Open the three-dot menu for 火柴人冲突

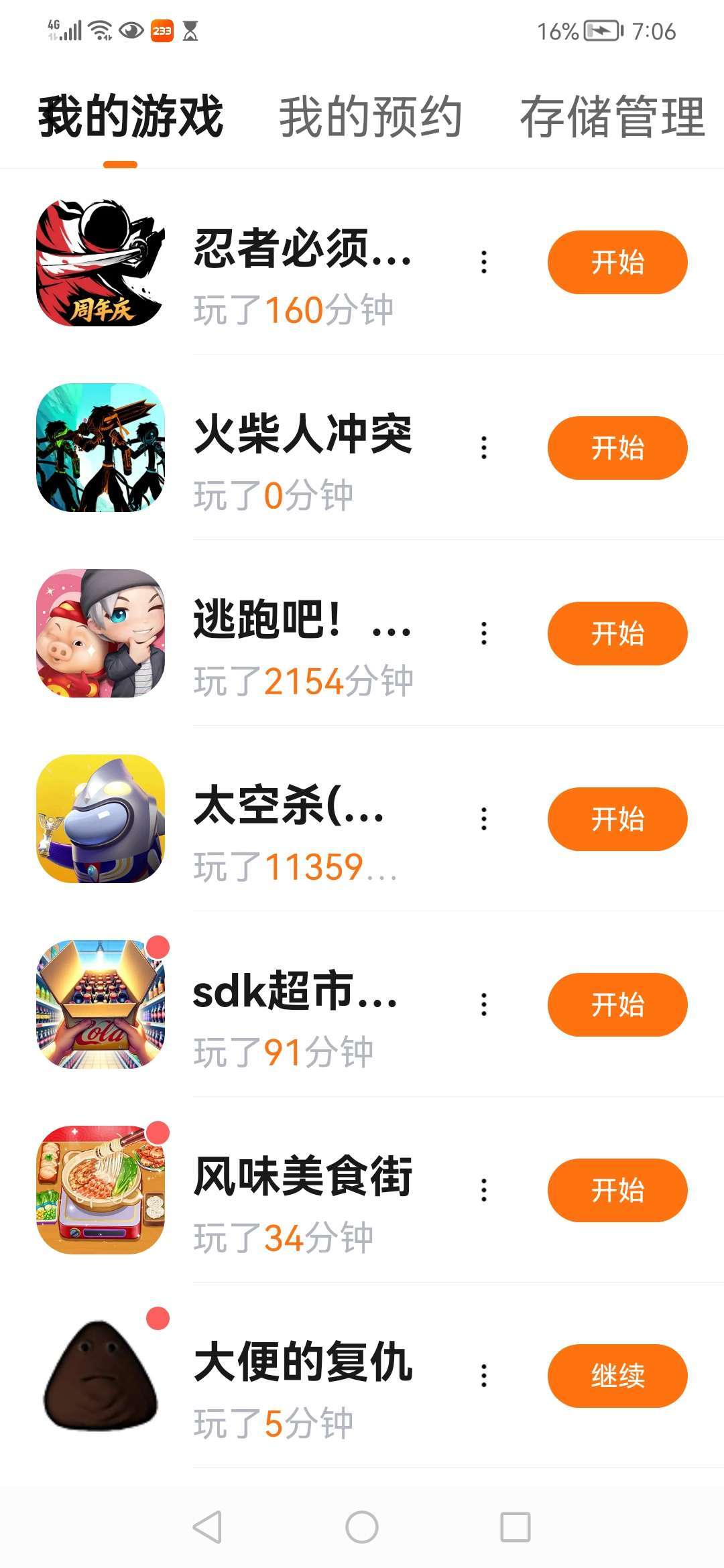(x=484, y=448)
